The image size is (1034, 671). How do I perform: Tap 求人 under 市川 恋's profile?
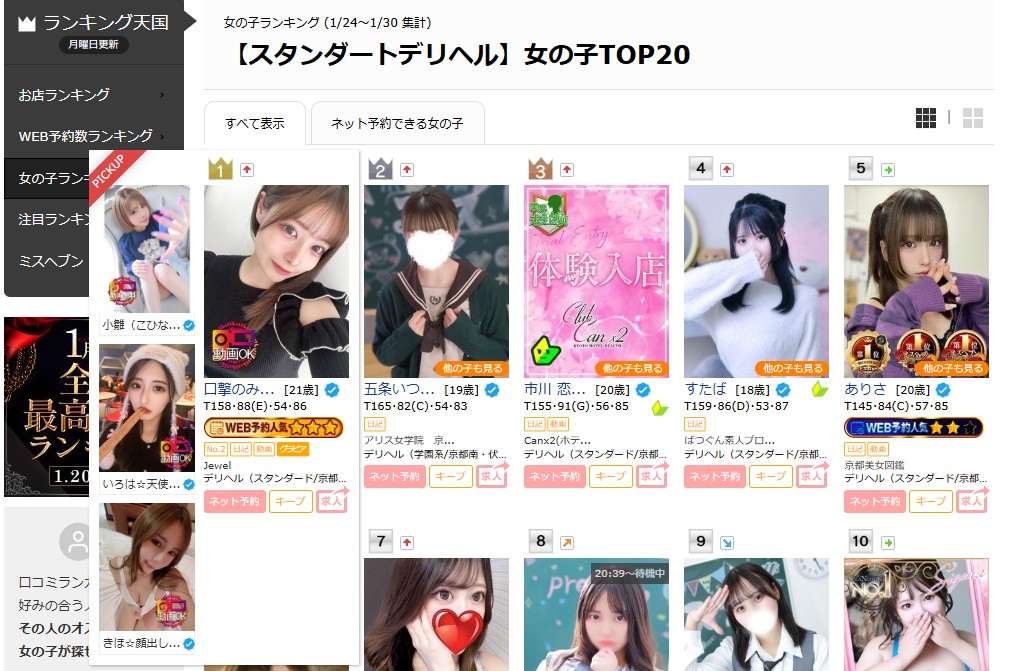pos(651,476)
